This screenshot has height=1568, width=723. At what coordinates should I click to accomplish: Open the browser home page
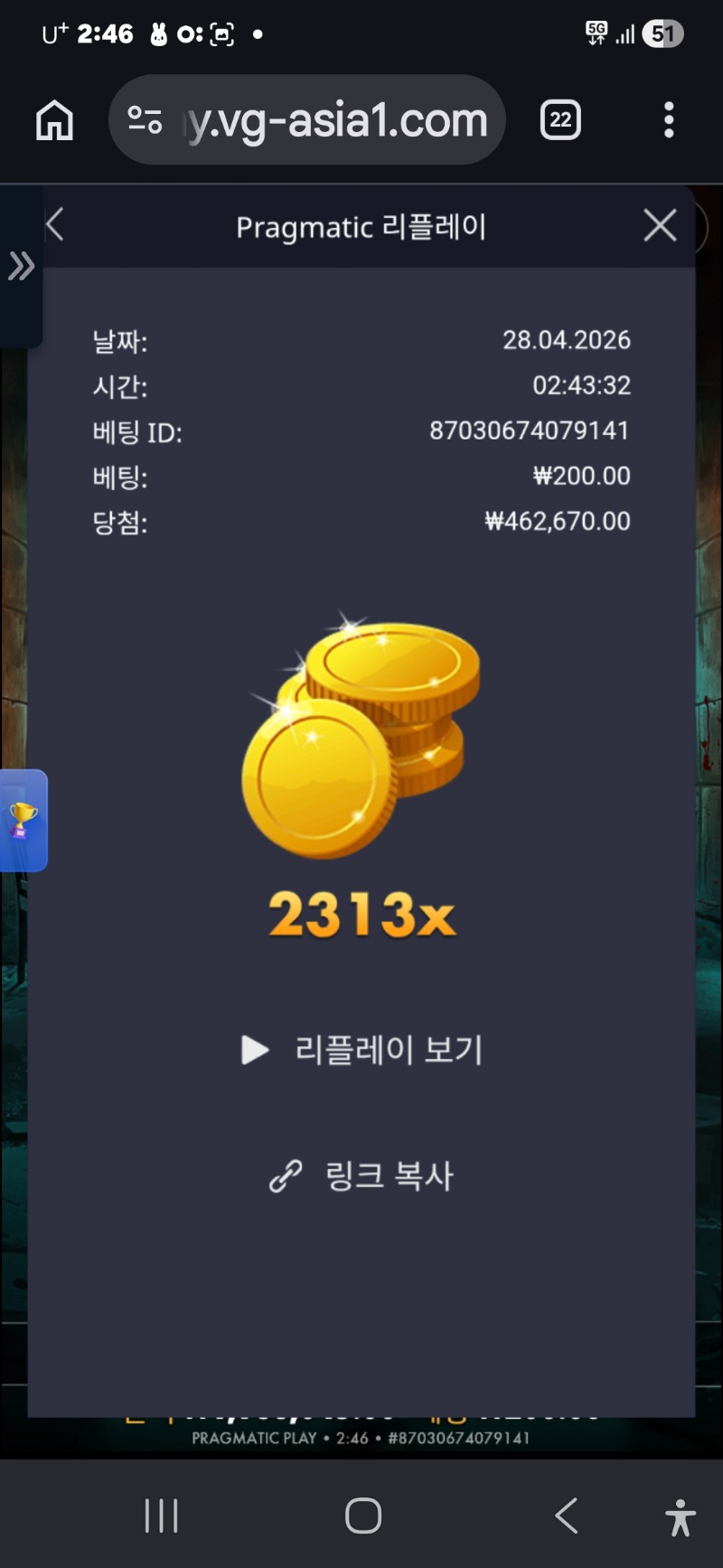[54, 120]
